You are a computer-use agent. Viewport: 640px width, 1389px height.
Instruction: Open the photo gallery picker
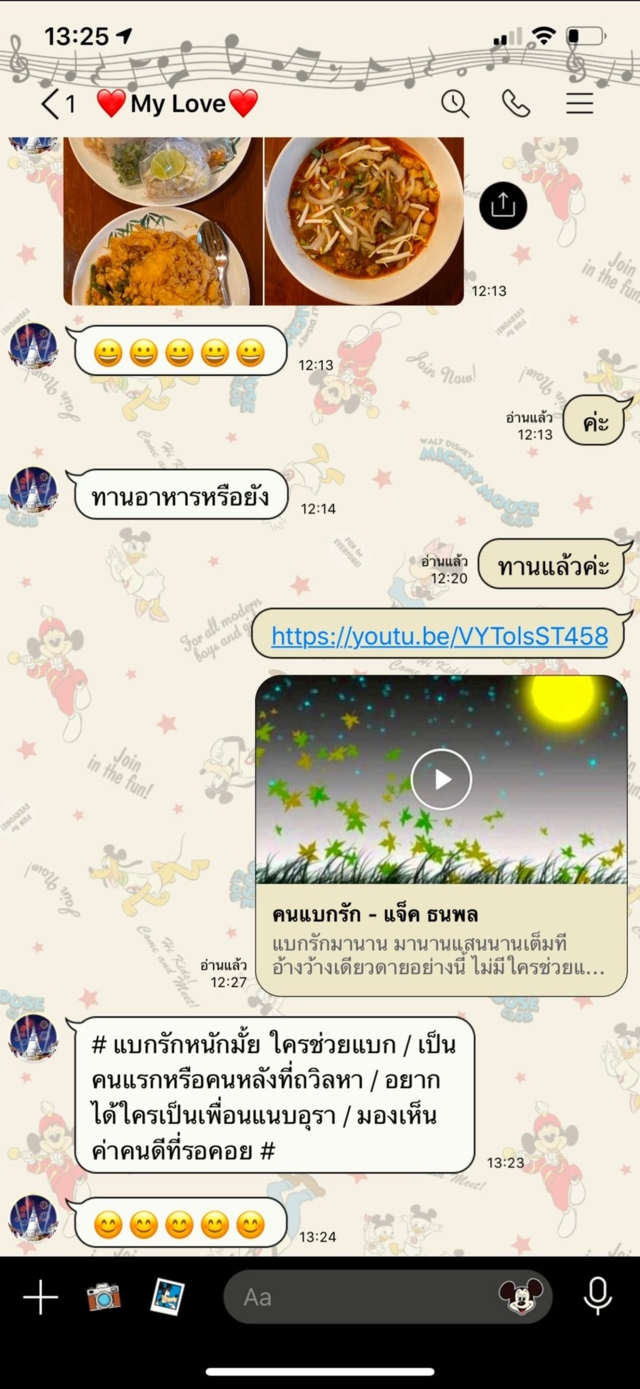(x=167, y=1297)
